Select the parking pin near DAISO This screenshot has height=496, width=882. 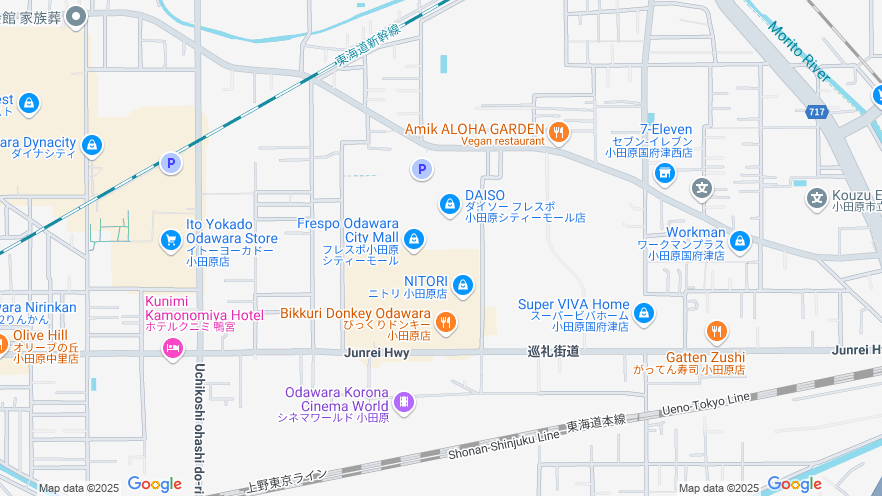[422, 170]
